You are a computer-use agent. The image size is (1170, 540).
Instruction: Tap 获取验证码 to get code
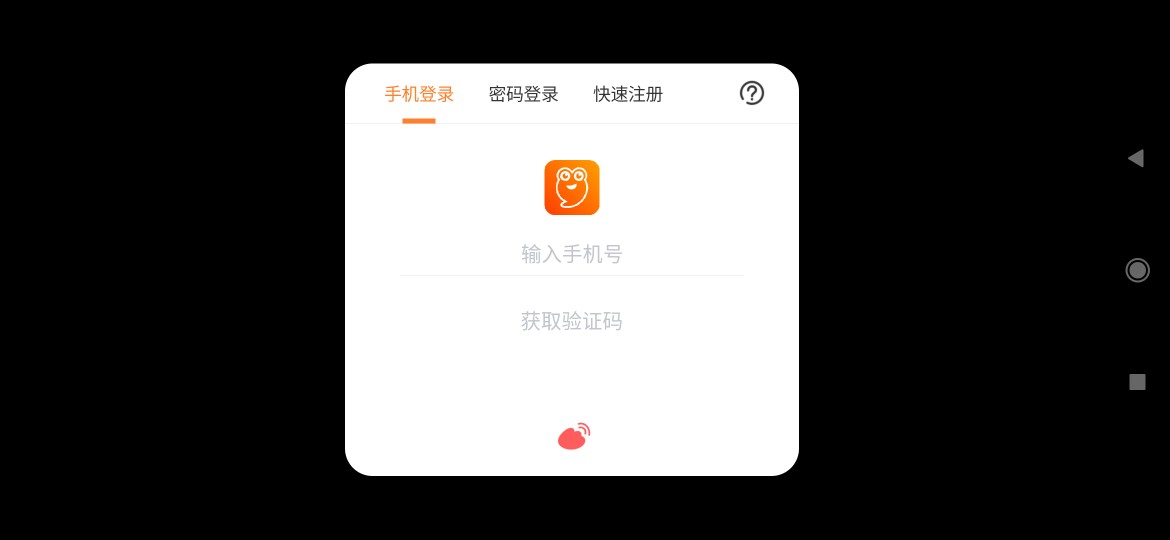pos(571,321)
